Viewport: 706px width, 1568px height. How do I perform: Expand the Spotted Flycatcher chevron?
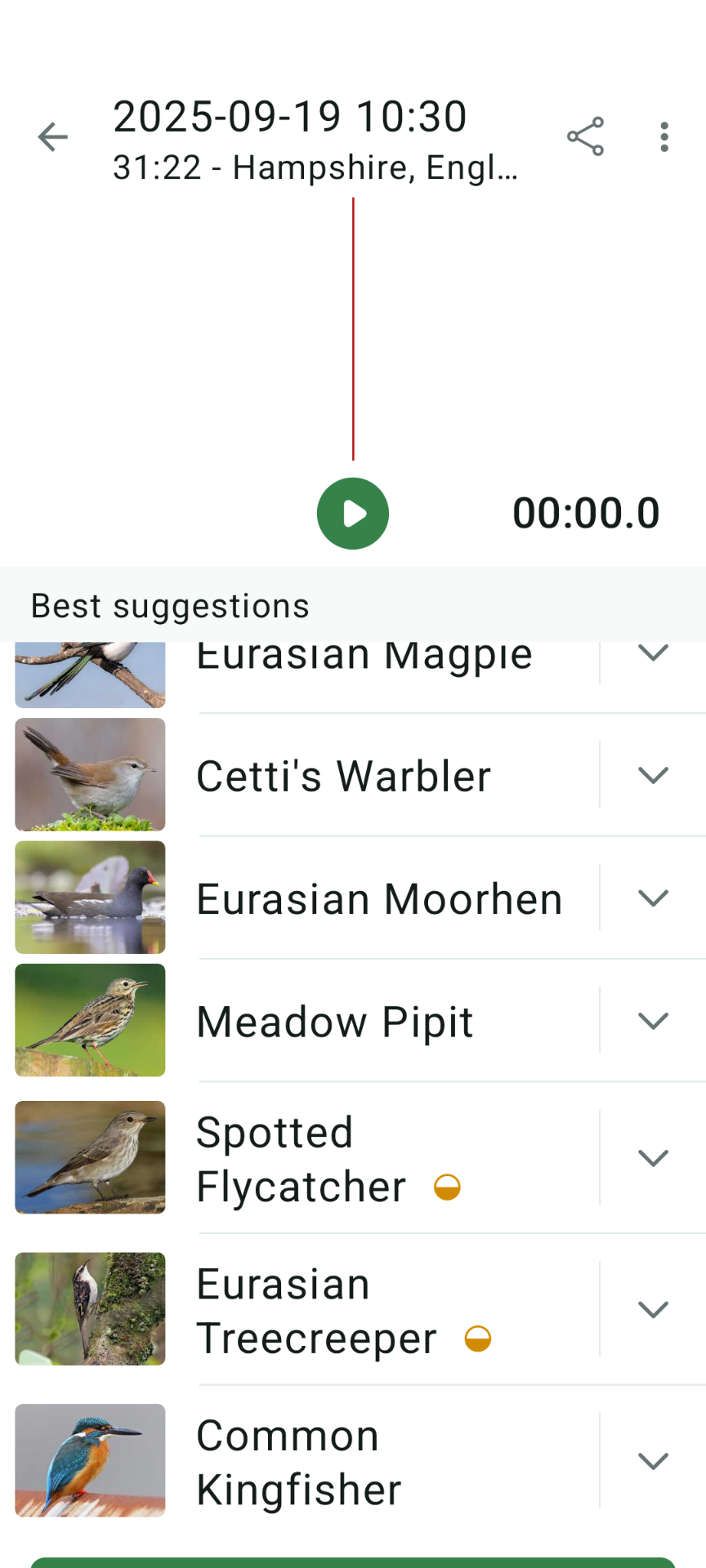coord(653,1158)
